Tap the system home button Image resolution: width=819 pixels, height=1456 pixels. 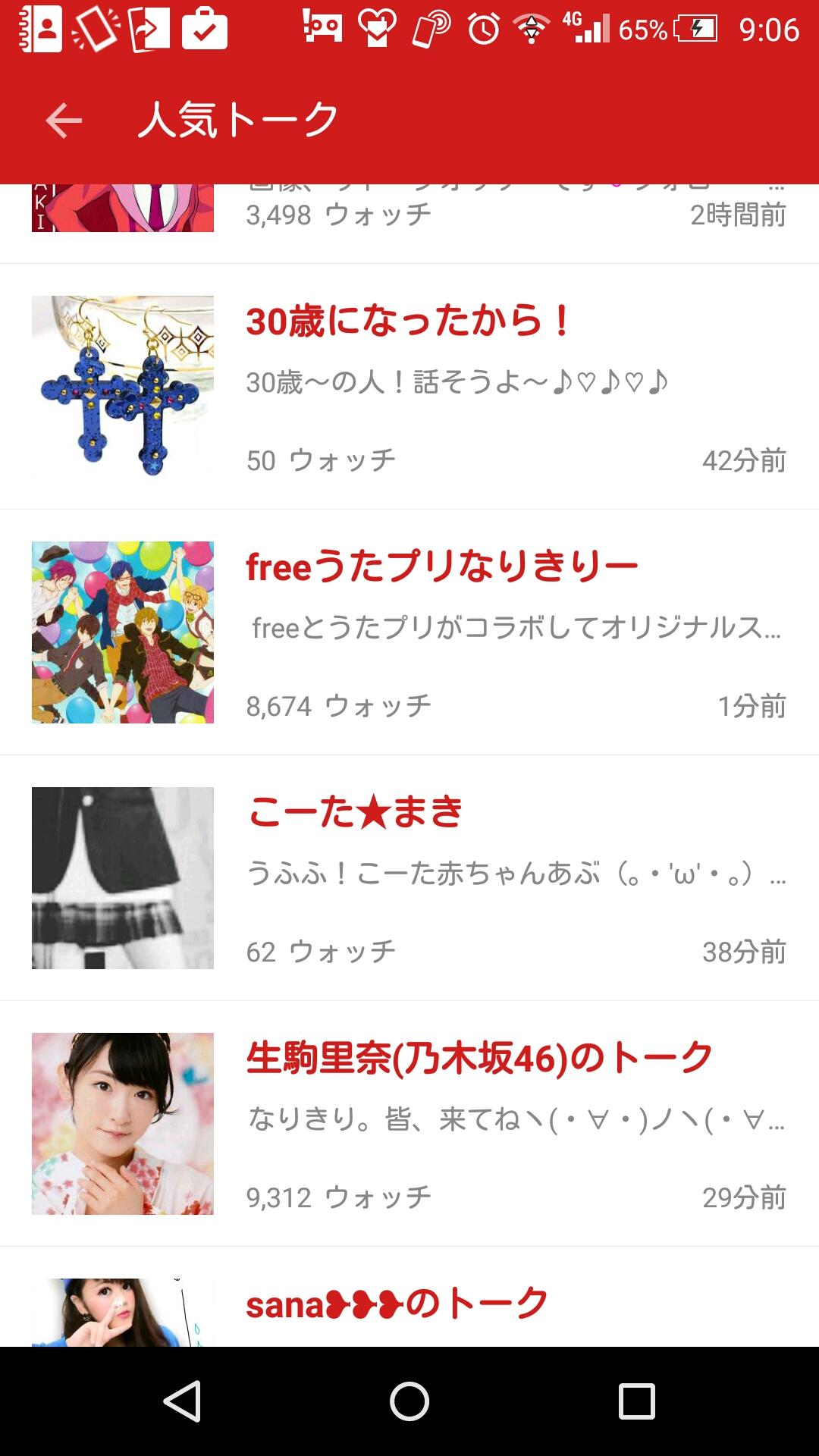[409, 1401]
